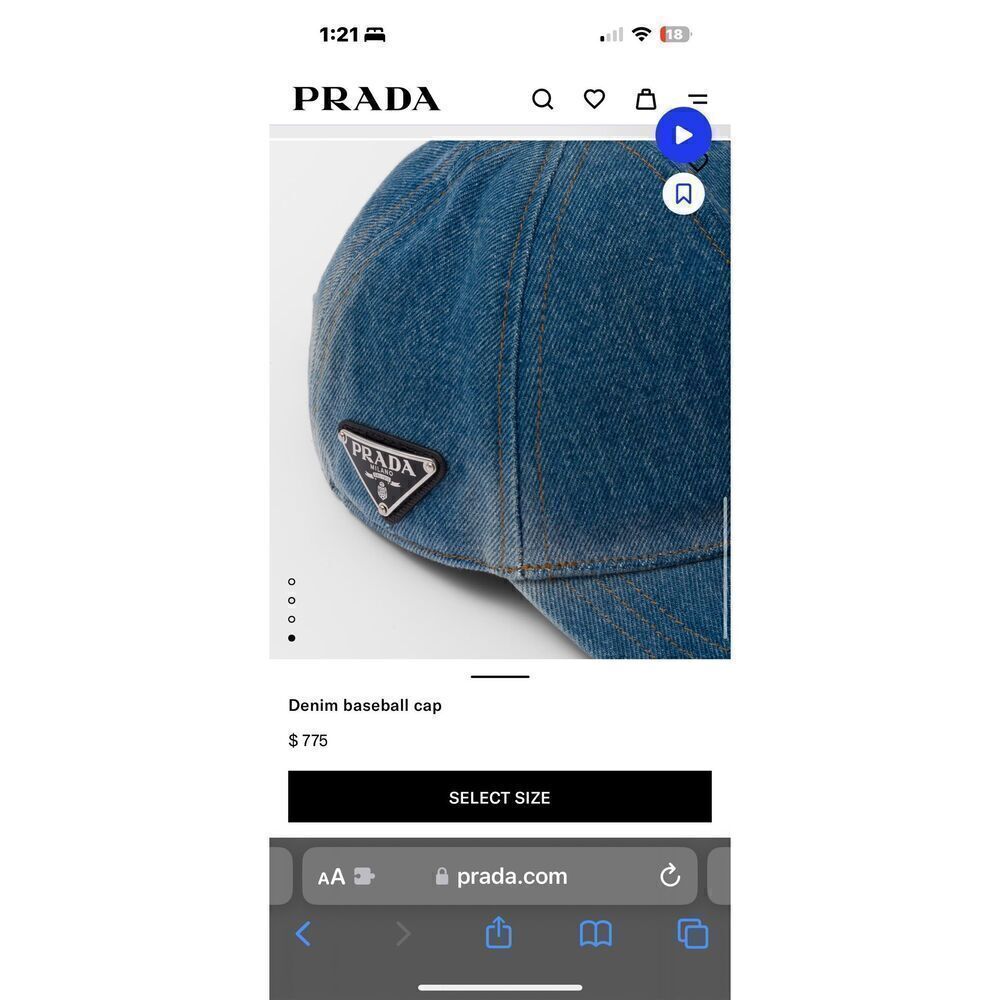
Task: Reload the page
Action: point(670,876)
